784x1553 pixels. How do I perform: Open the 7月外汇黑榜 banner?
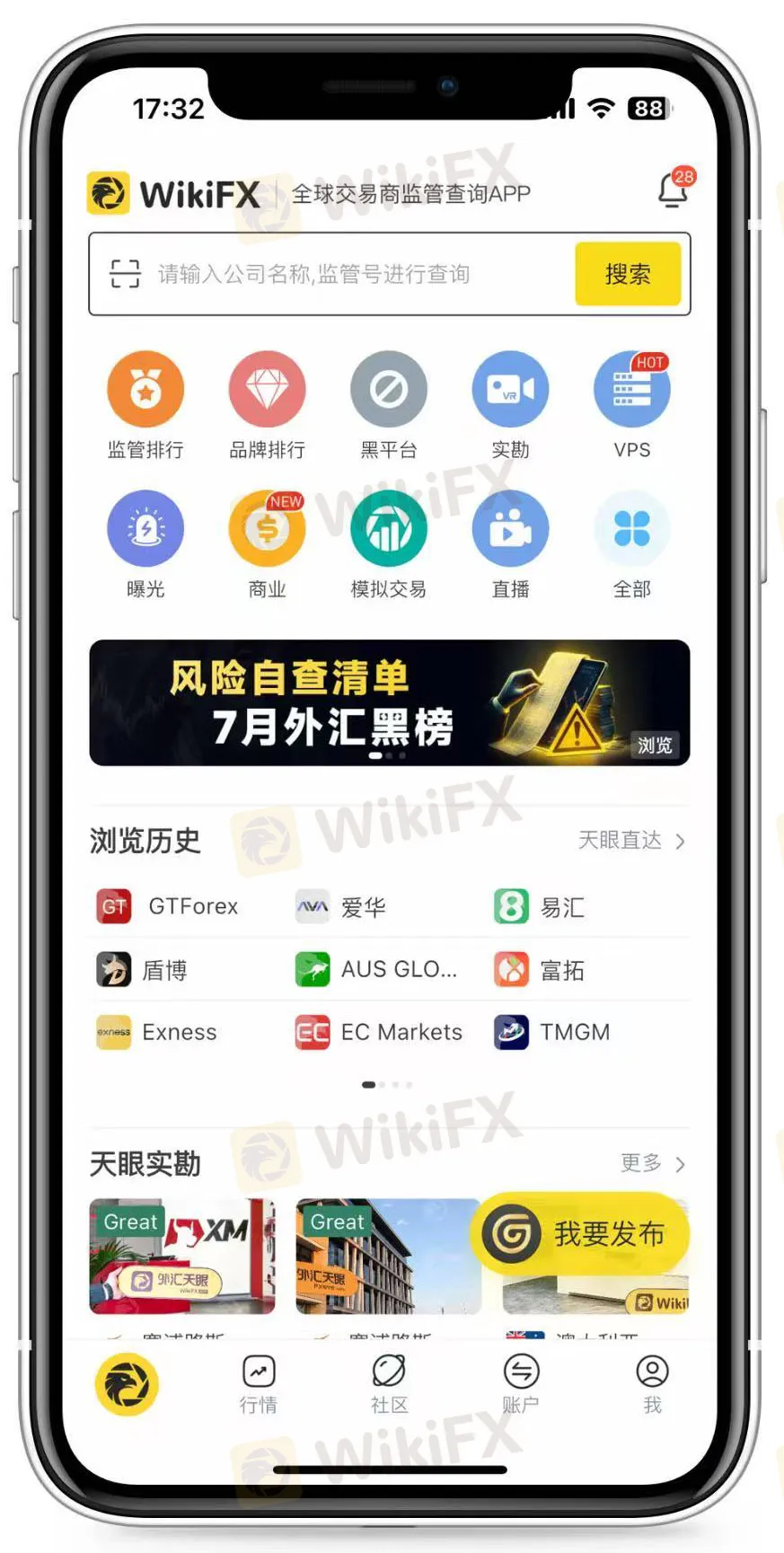[389, 702]
